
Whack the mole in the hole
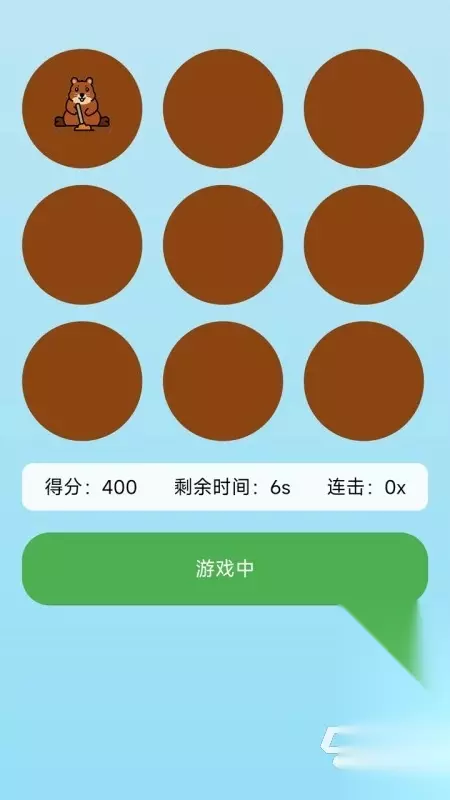click(x=82, y=104)
